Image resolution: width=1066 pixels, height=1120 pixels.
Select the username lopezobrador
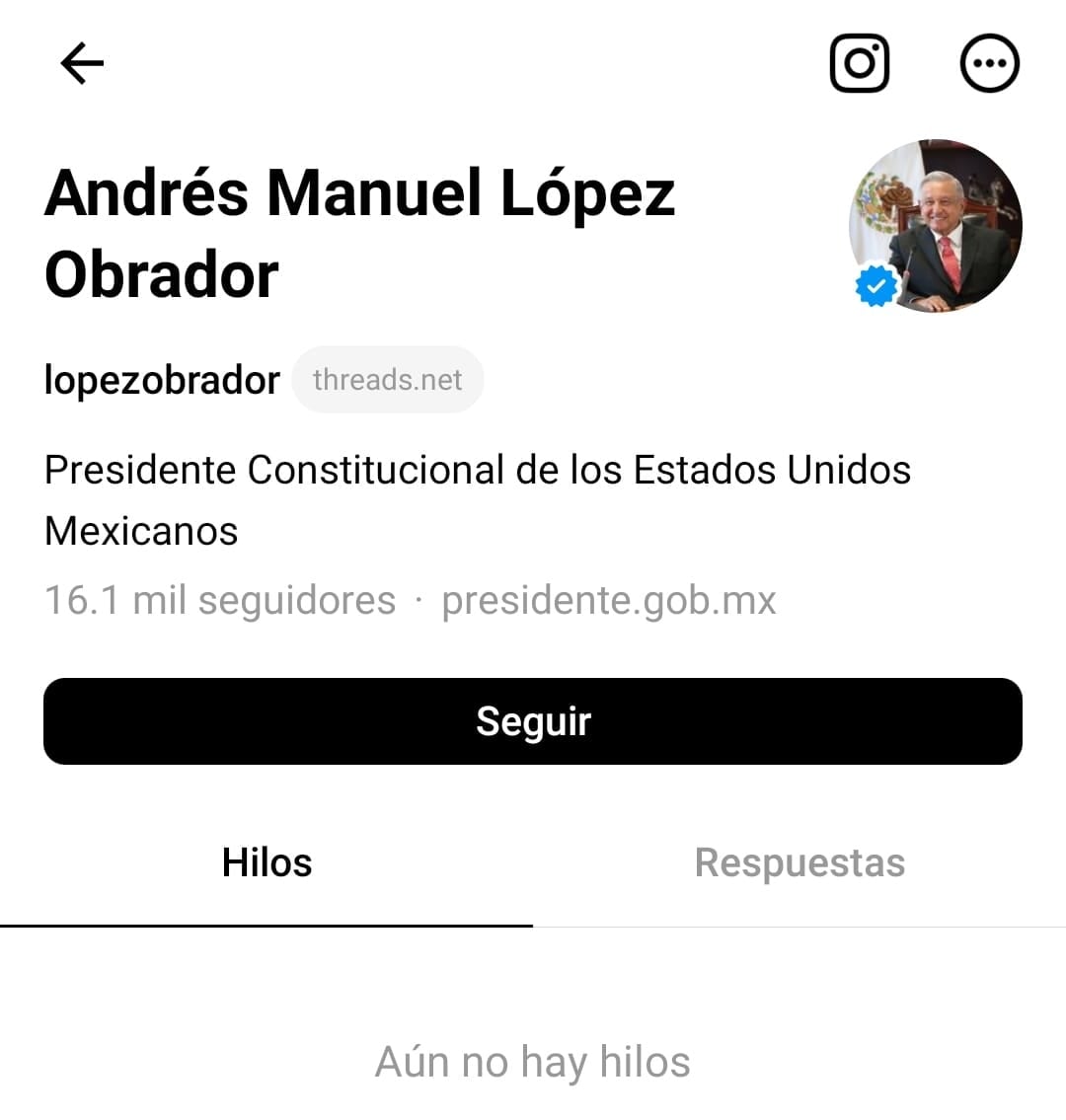pyautogui.click(x=161, y=379)
